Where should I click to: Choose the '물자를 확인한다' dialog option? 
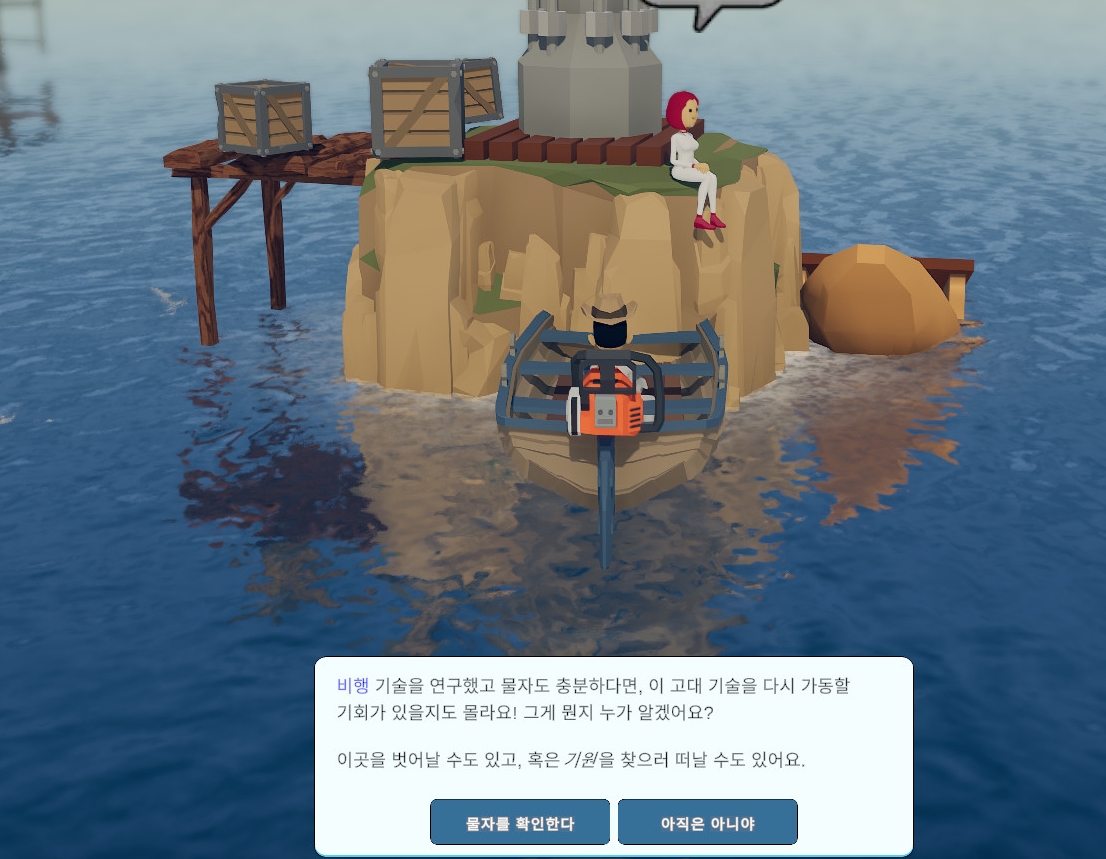(519, 822)
